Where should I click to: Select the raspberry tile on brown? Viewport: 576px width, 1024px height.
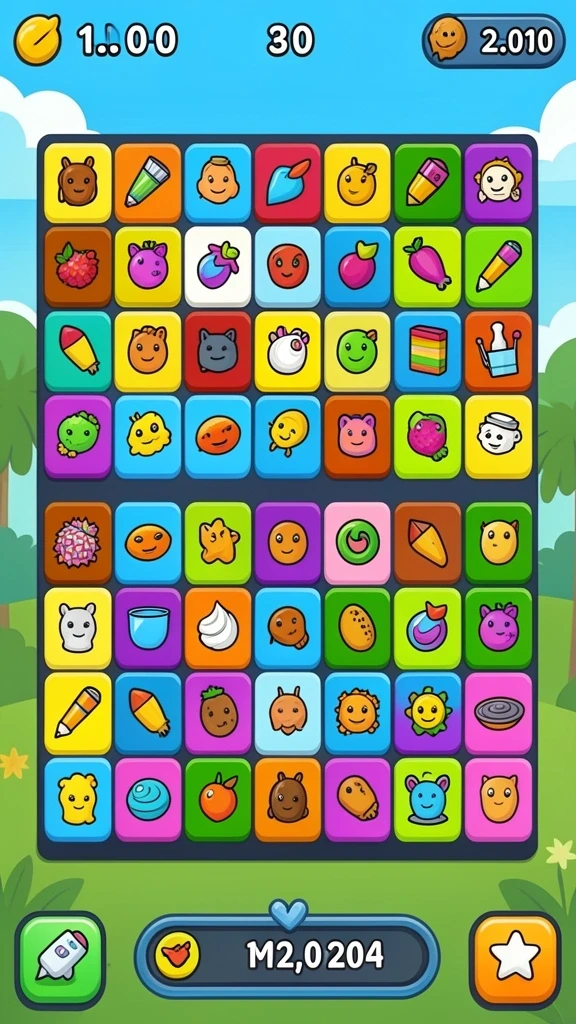(x=78, y=267)
